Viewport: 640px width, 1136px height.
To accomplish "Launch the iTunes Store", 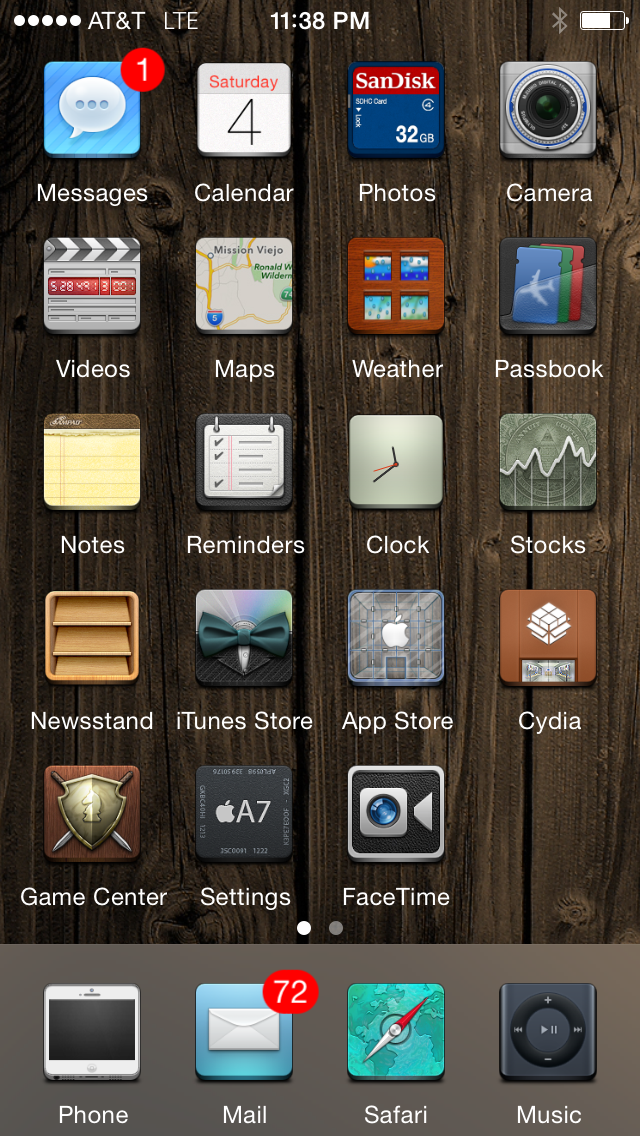I will click(x=244, y=638).
